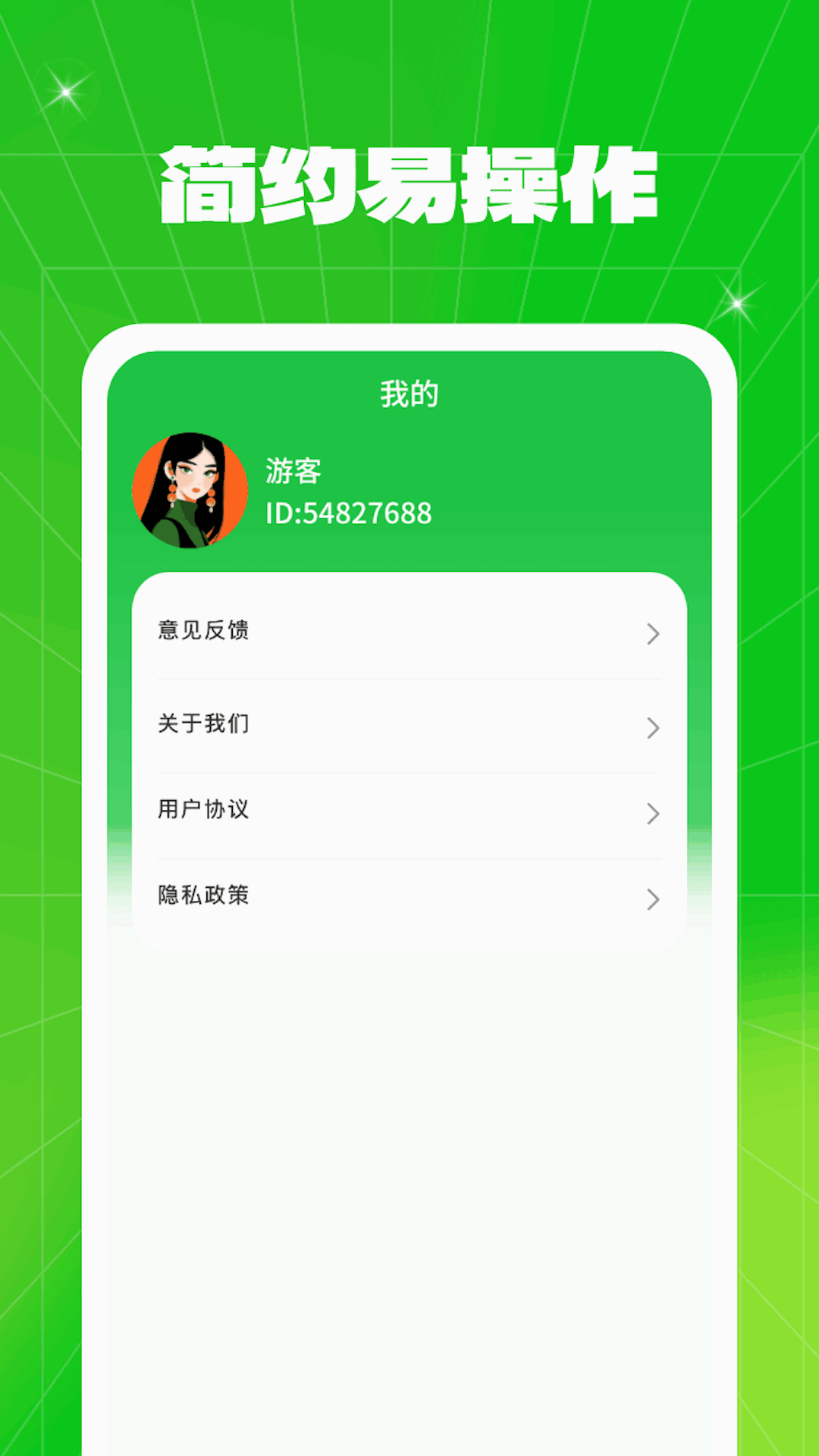Expand the 意见反馈 feedback entry
Viewport: 819px width, 1456px height.
[409, 634]
